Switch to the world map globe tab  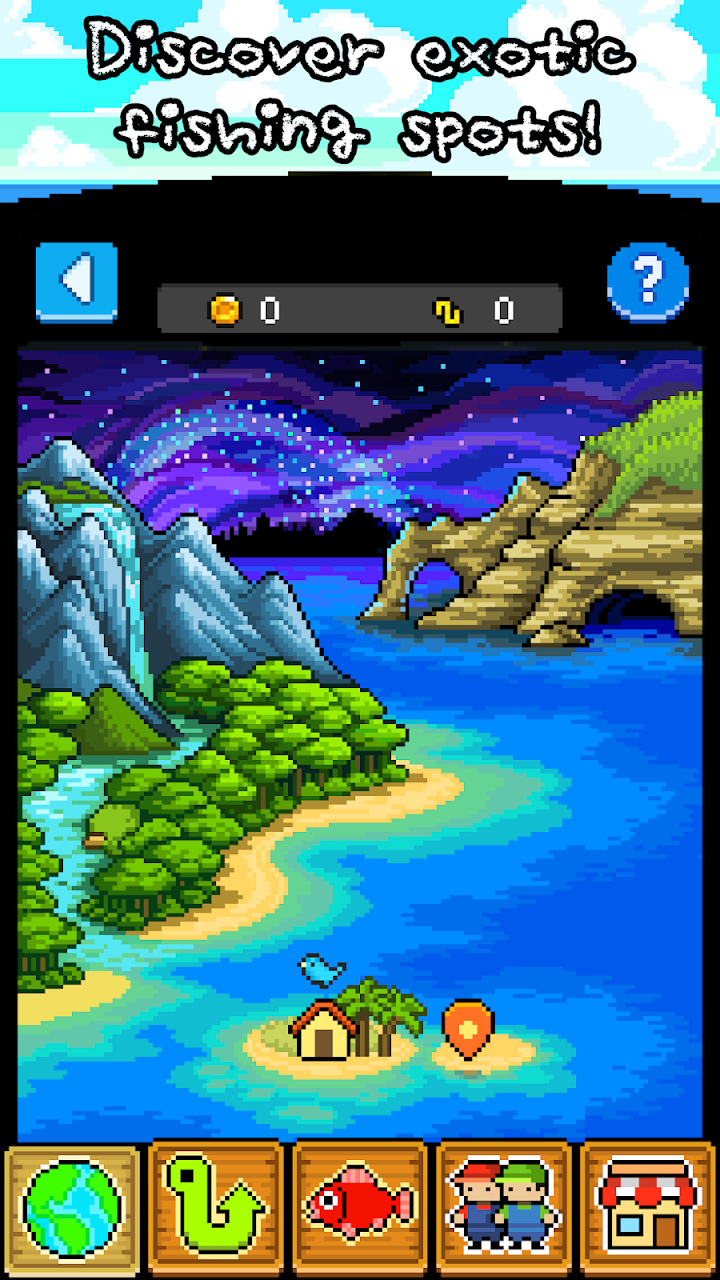click(72, 1209)
